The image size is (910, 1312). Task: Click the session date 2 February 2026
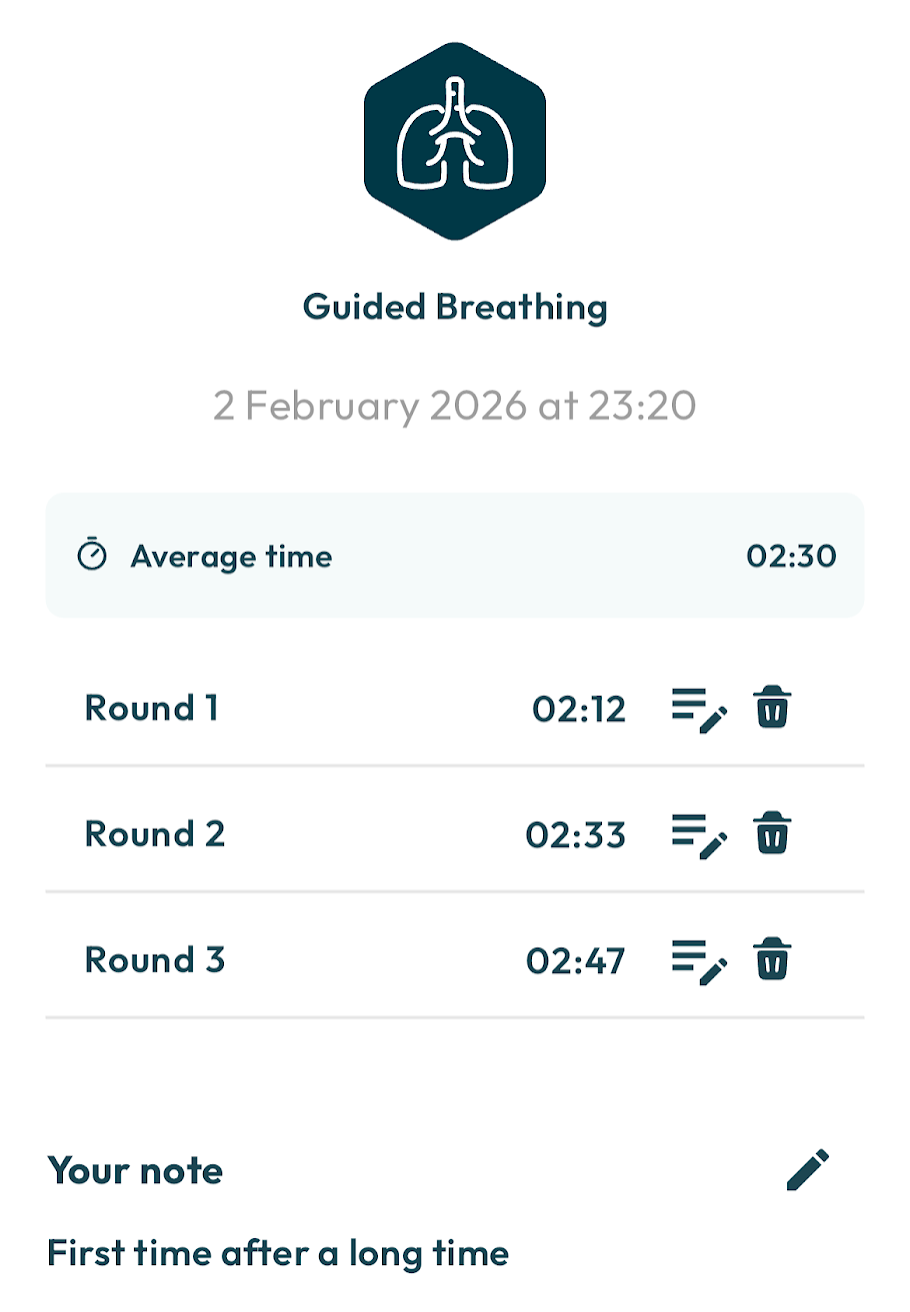coord(455,405)
